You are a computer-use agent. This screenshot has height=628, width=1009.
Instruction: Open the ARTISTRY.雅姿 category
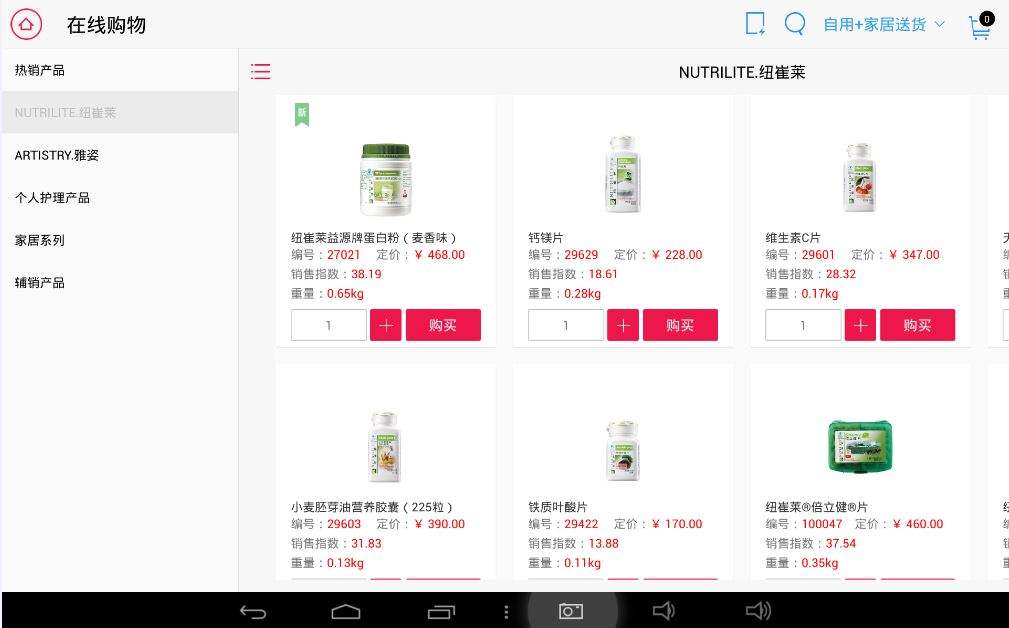pos(57,155)
